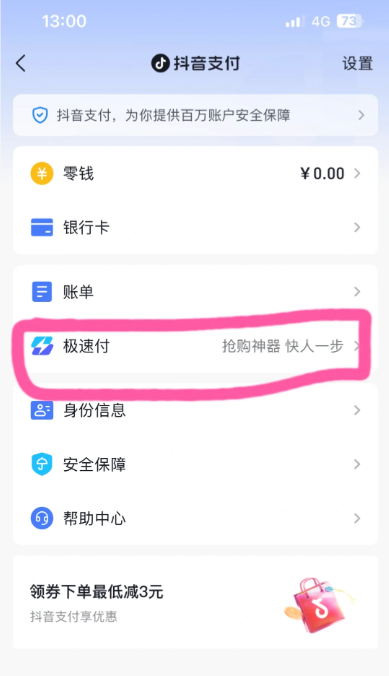
Task: Open the 百万账户安全保障 banner
Action: 195,115
